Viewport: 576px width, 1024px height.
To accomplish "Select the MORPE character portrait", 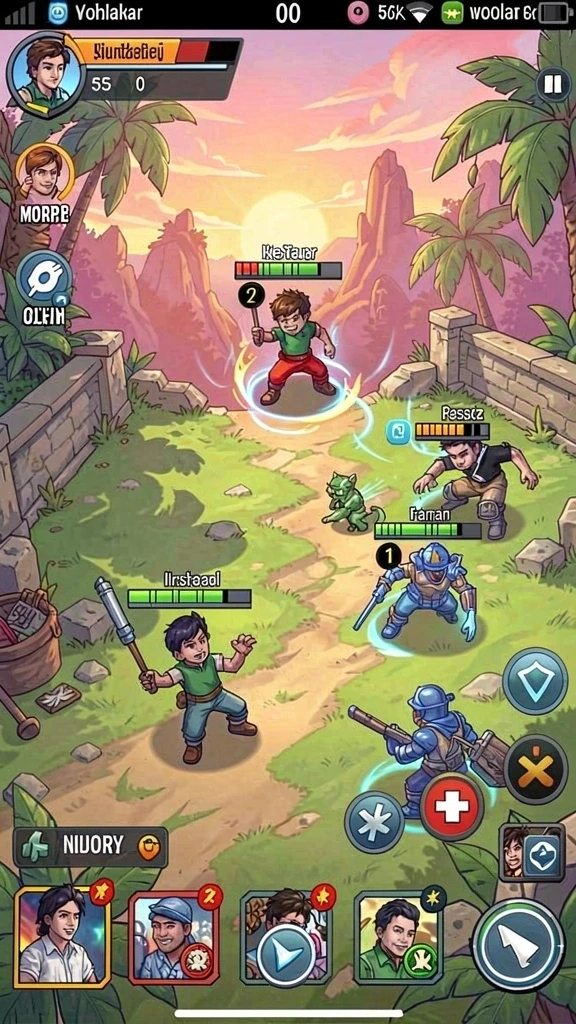I will tap(44, 175).
